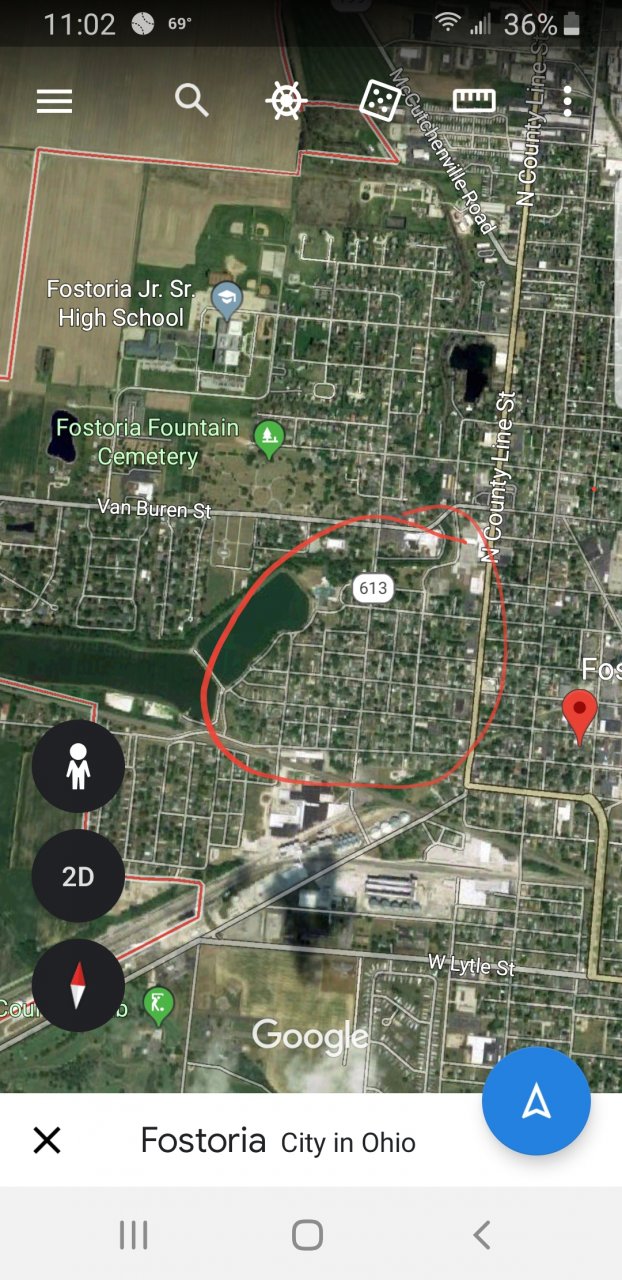
Task: Select Fostoria Jr. Sr. High School marker
Action: [x=228, y=298]
